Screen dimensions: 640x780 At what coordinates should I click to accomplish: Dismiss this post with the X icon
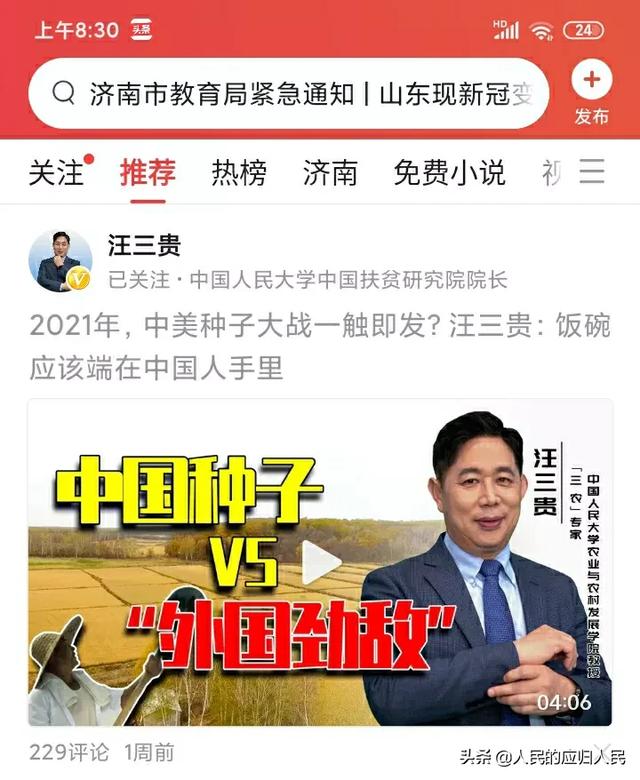coord(600,750)
